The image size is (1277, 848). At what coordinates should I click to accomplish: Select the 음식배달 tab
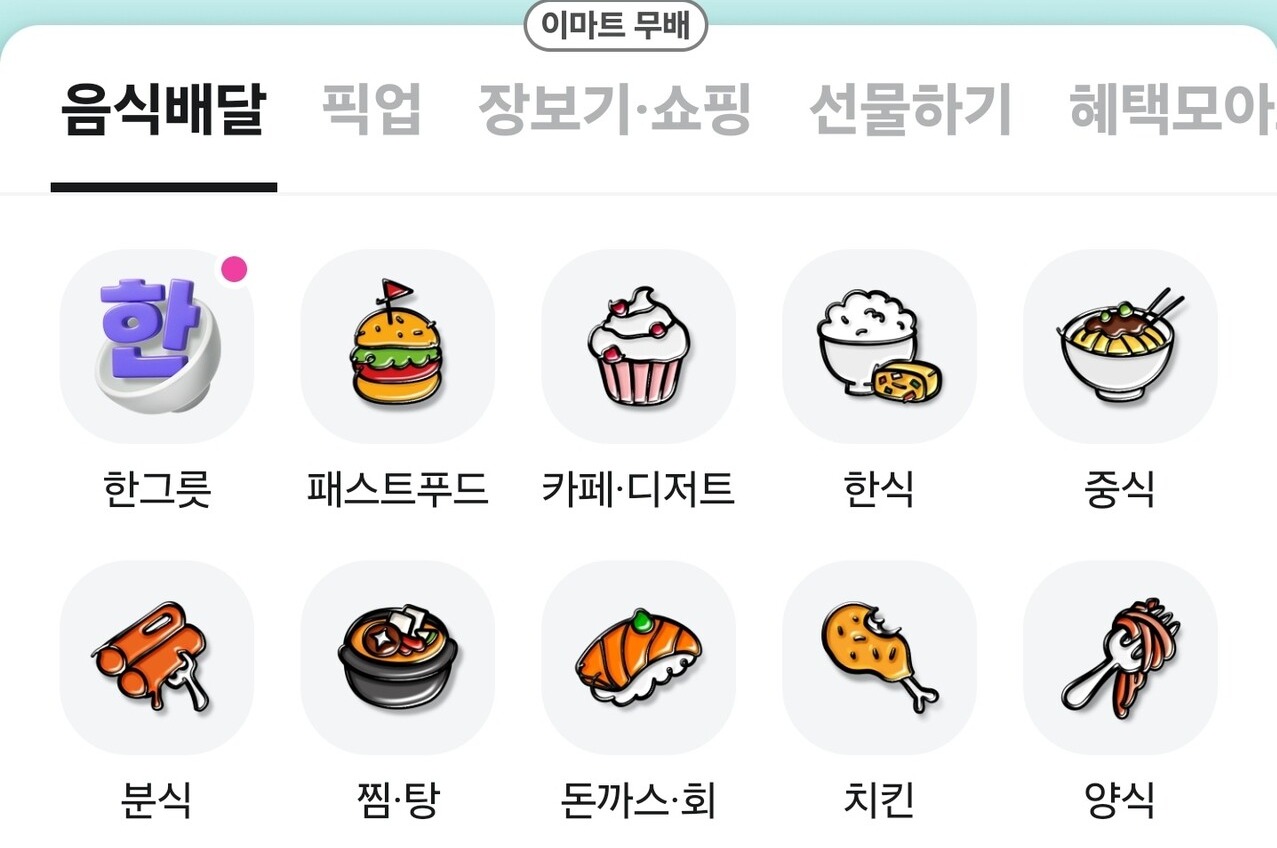163,108
